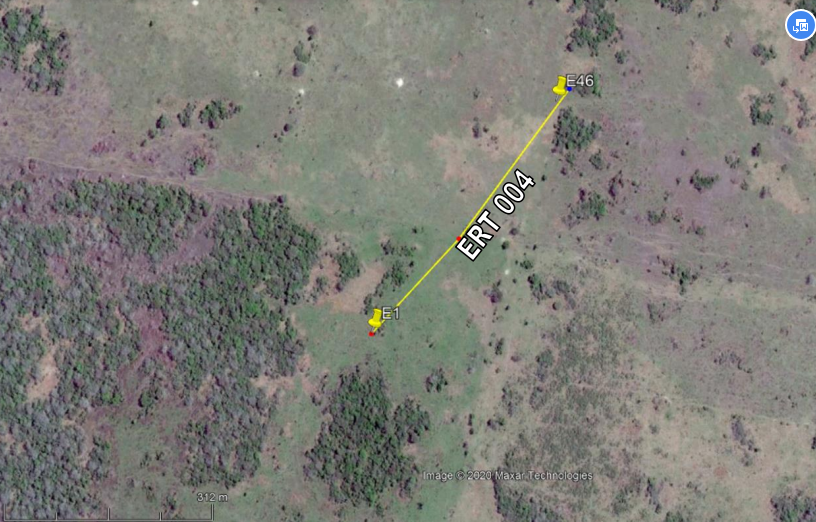The width and height of the screenshot is (816, 522).
Task: Tap the blue image convert button
Action: pyautogui.click(x=800, y=26)
